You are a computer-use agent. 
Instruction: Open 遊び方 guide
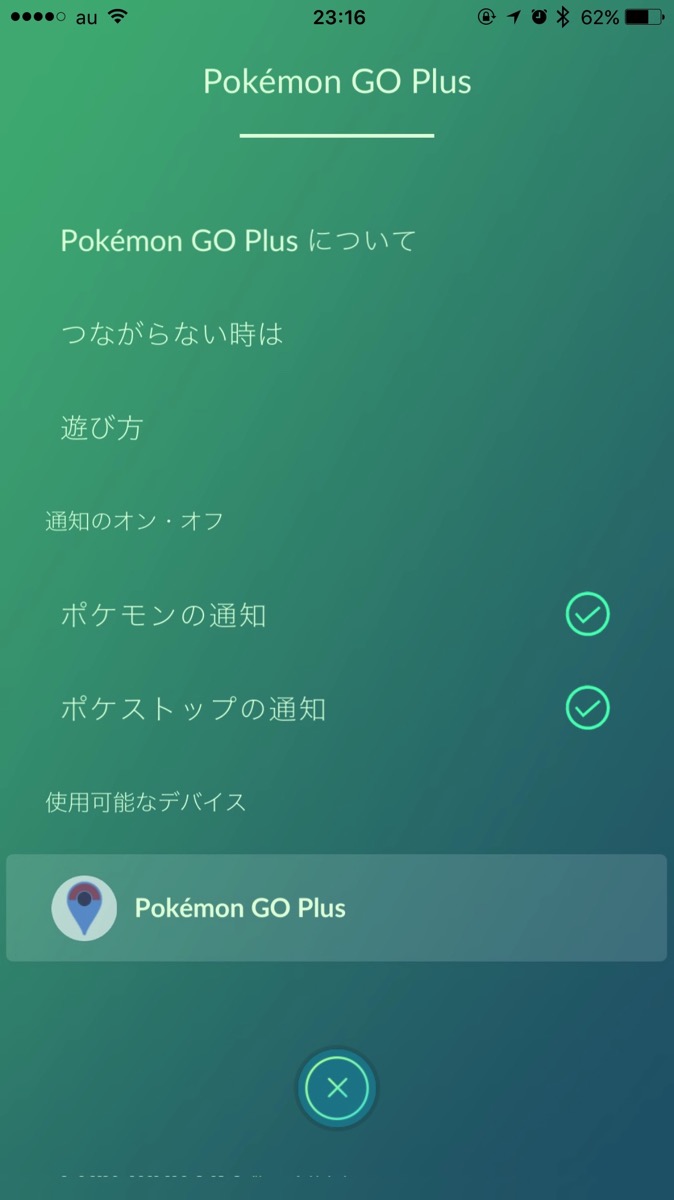[102, 428]
